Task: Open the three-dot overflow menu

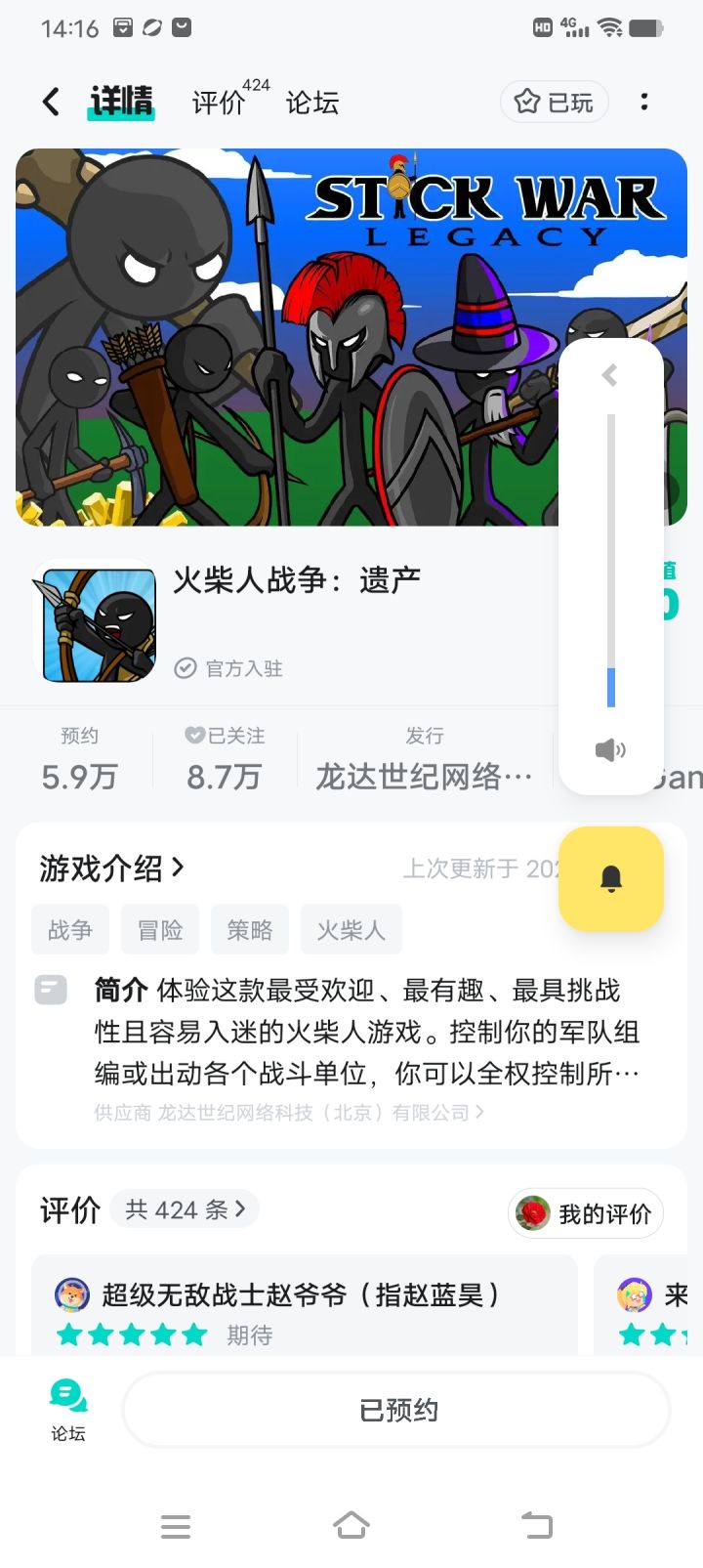Action: click(x=643, y=101)
